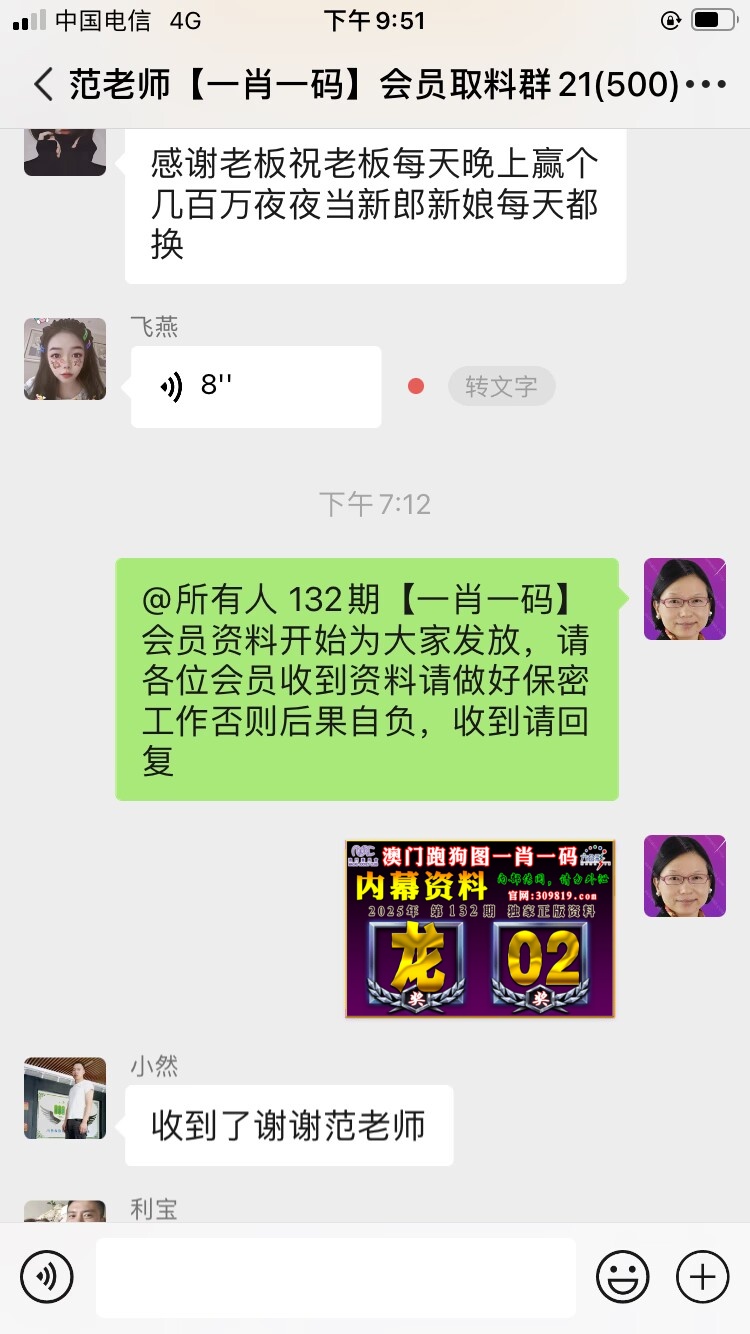Open the chat info overflow menu
Viewport: 750px width, 1334px height.
707,85
